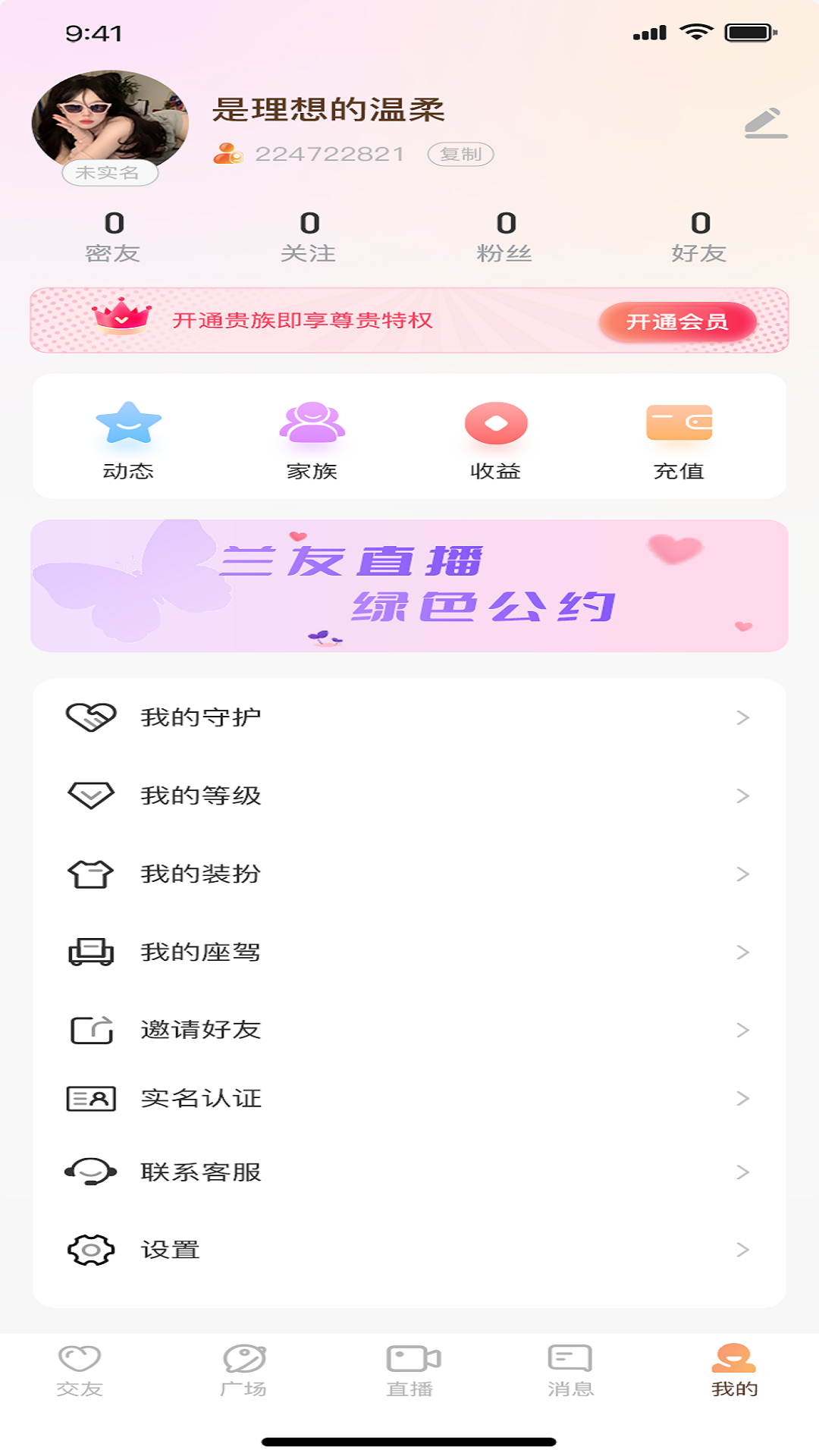Tap 开通会员 to activate membership
The height and width of the screenshot is (1456, 819).
[x=677, y=322]
